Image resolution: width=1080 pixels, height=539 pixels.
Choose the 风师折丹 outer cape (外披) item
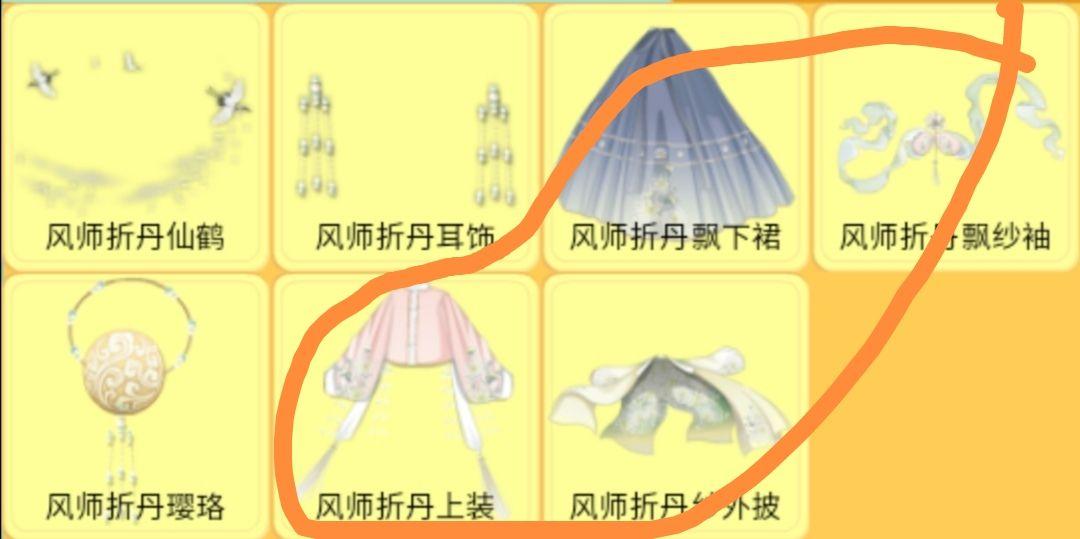675,405
